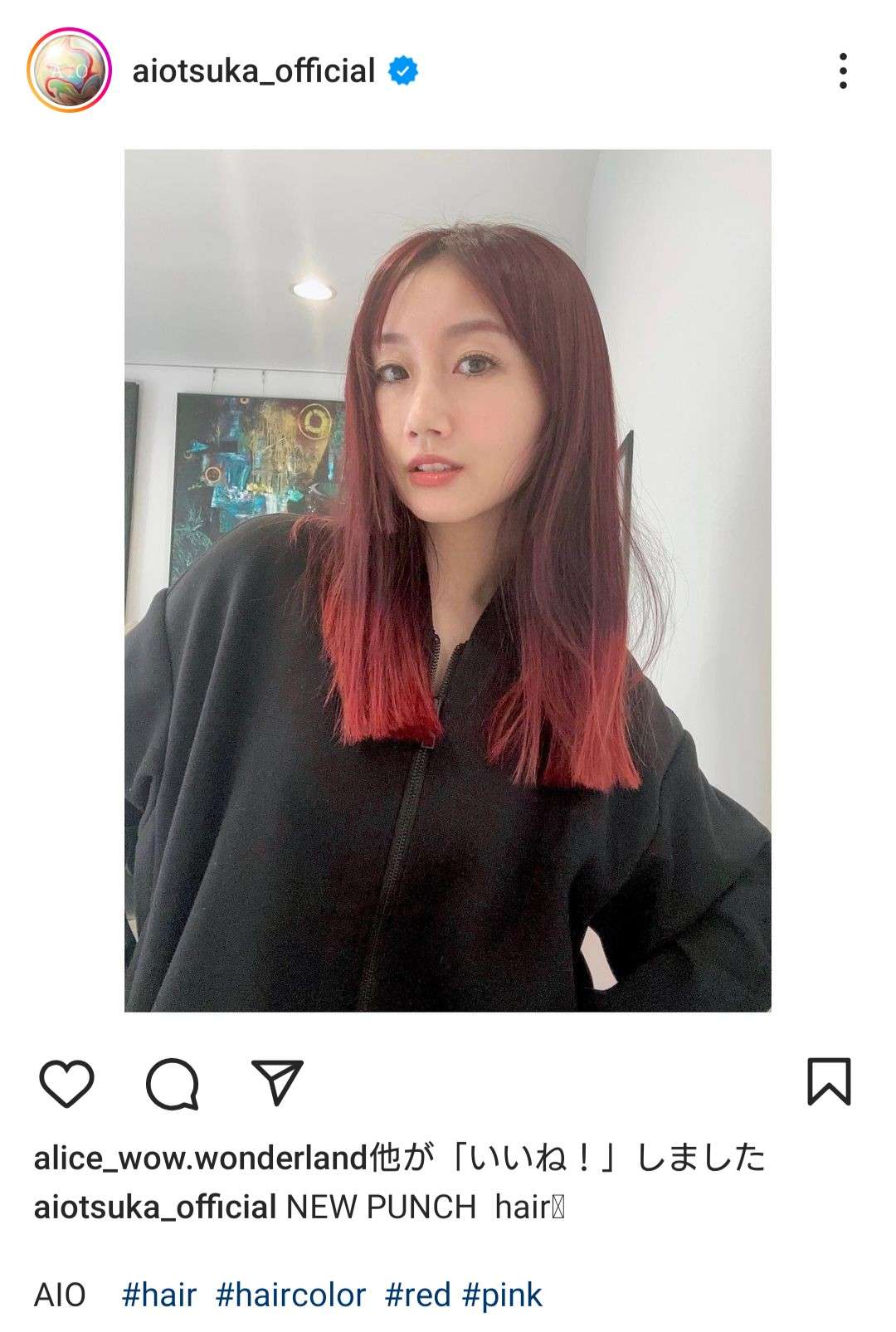This screenshot has width=896, height=1332.
Task: Open the #red hashtag
Action: click(x=417, y=1295)
